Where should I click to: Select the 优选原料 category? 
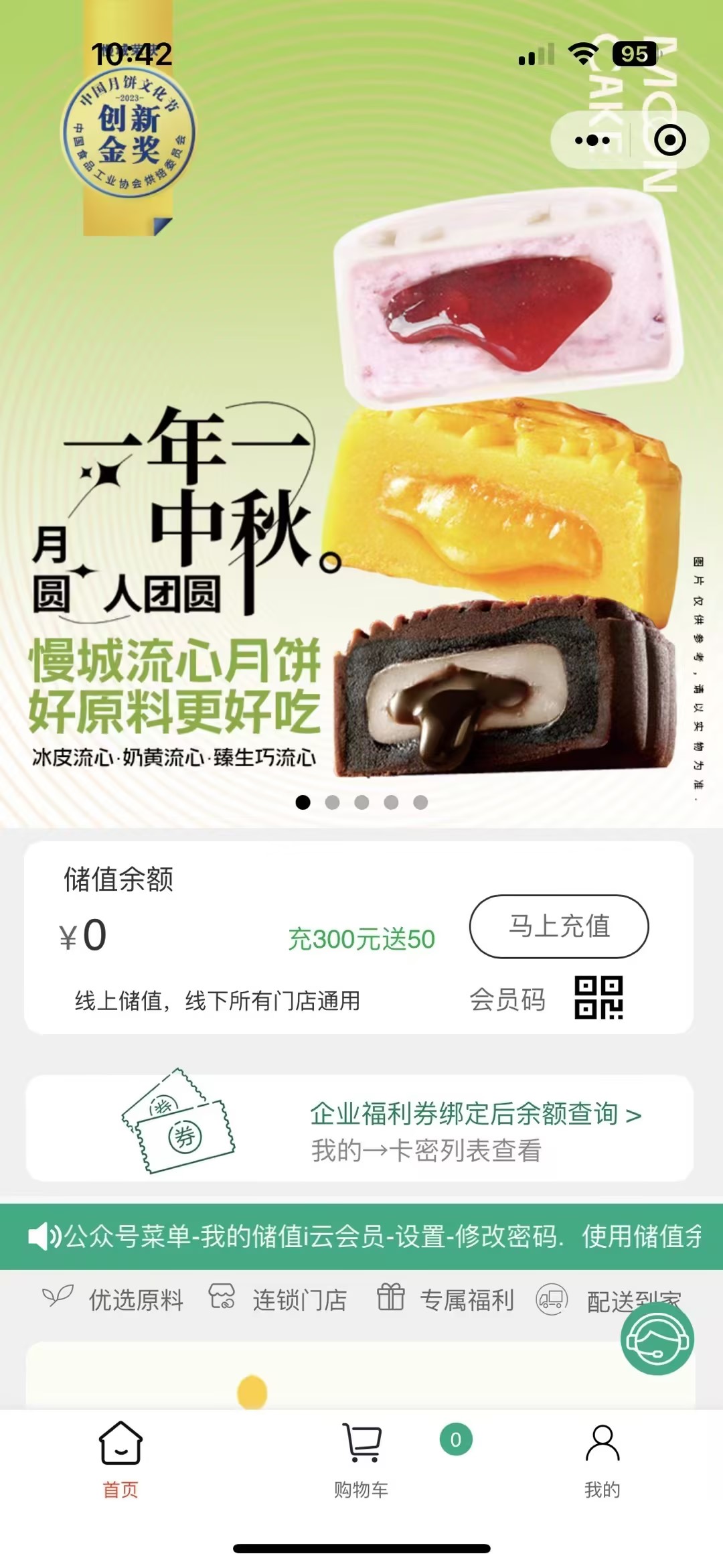click(x=113, y=1299)
